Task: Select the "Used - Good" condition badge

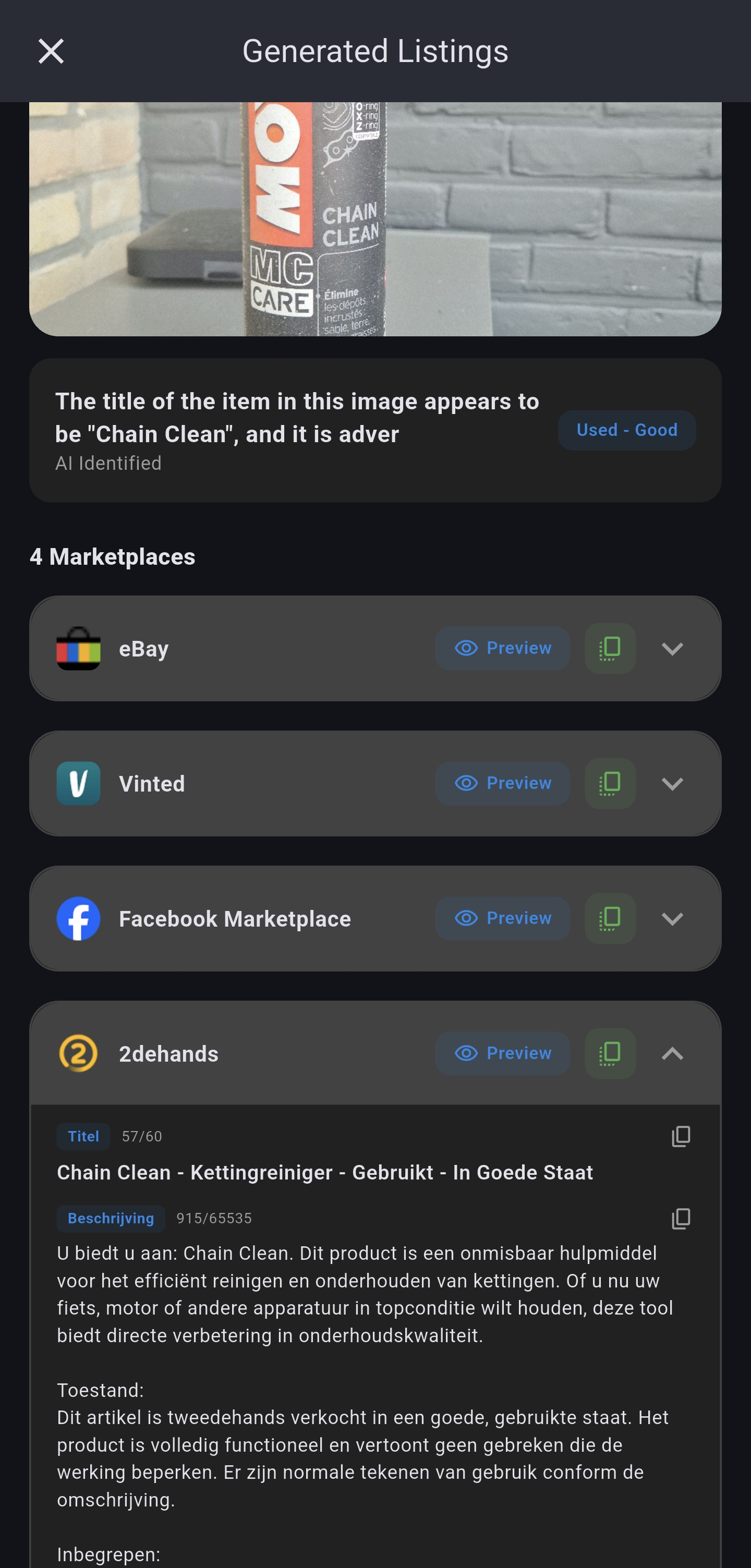Action: pyautogui.click(x=627, y=430)
